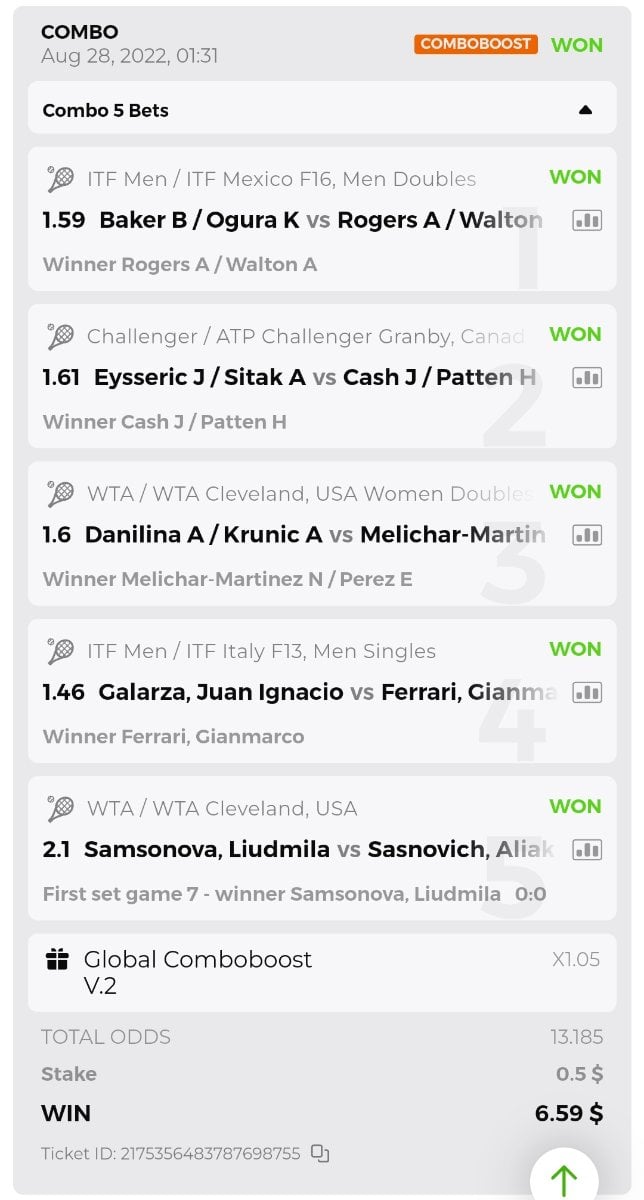Image resolution: width=644 pixels, height=1200 pixels.
Task: Open stats for Danilina A / Krunic A match
Action: (x=587, y=535)
